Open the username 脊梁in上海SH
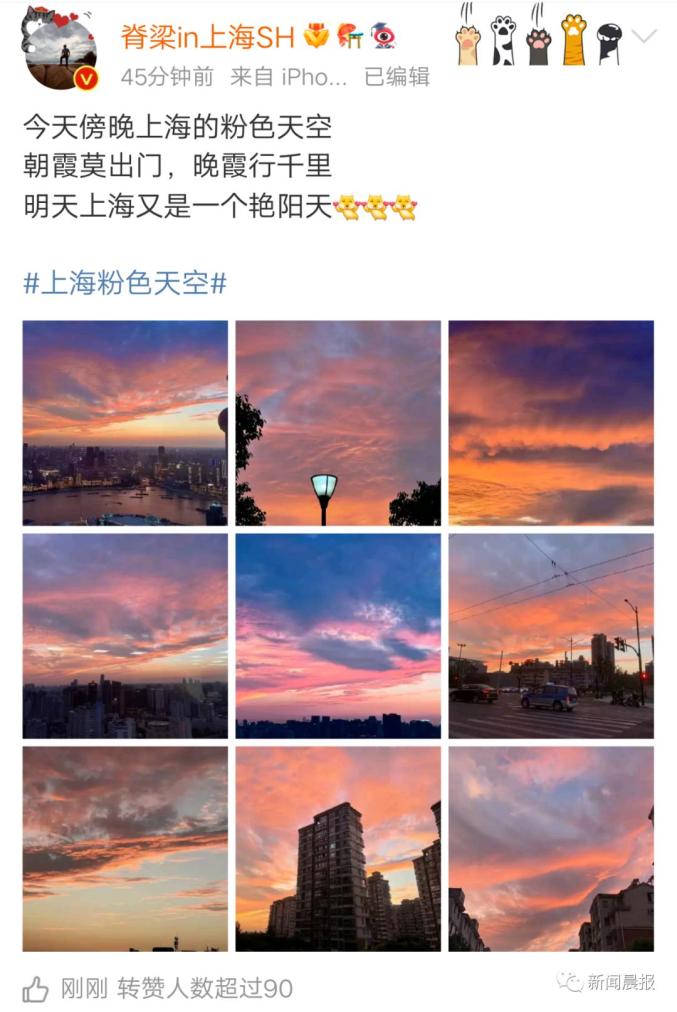Viewport: 677px width, 1012px height. 208,37
